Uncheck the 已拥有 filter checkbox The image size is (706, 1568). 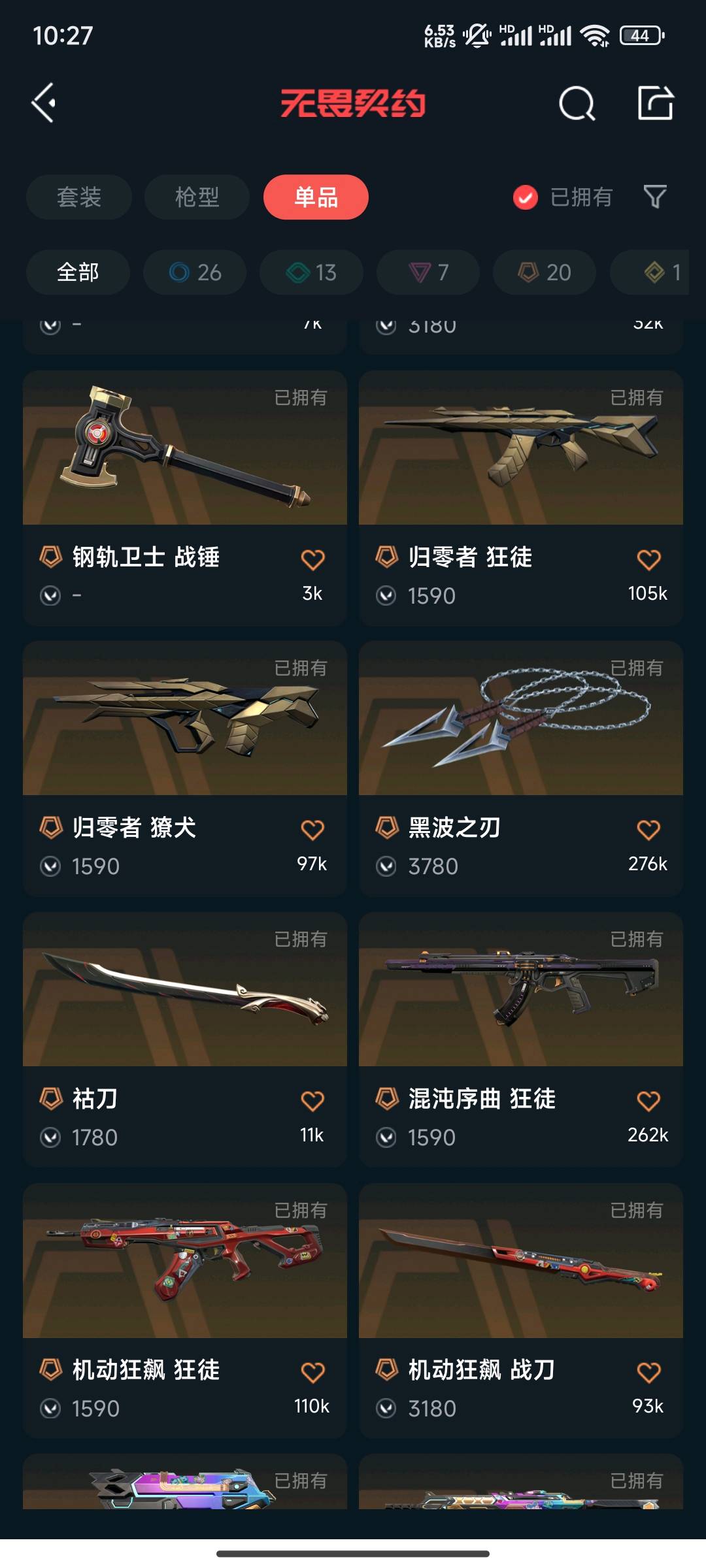526,197
